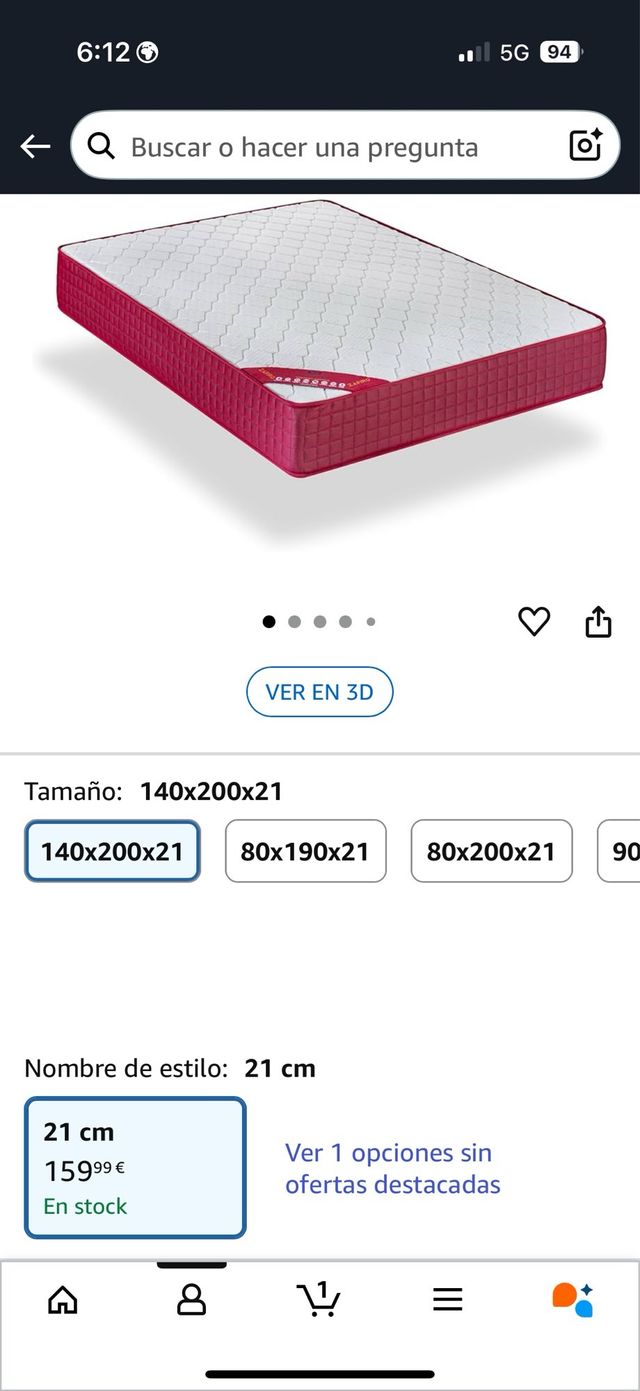Open the VER EN 3D view
This screenshot has height=1391, width=640.
tap(320, 692)
